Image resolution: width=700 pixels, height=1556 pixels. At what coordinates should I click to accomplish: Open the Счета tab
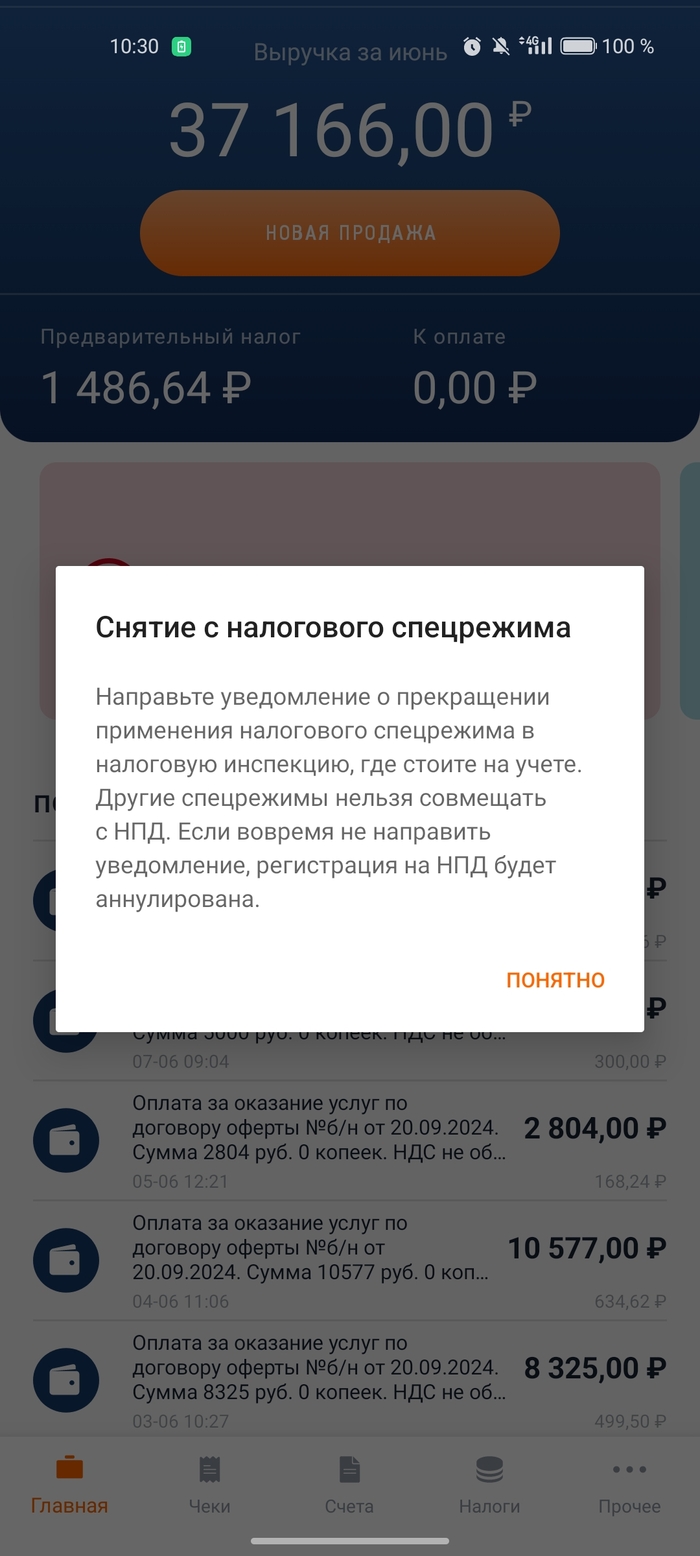(x=349, y=1485)
